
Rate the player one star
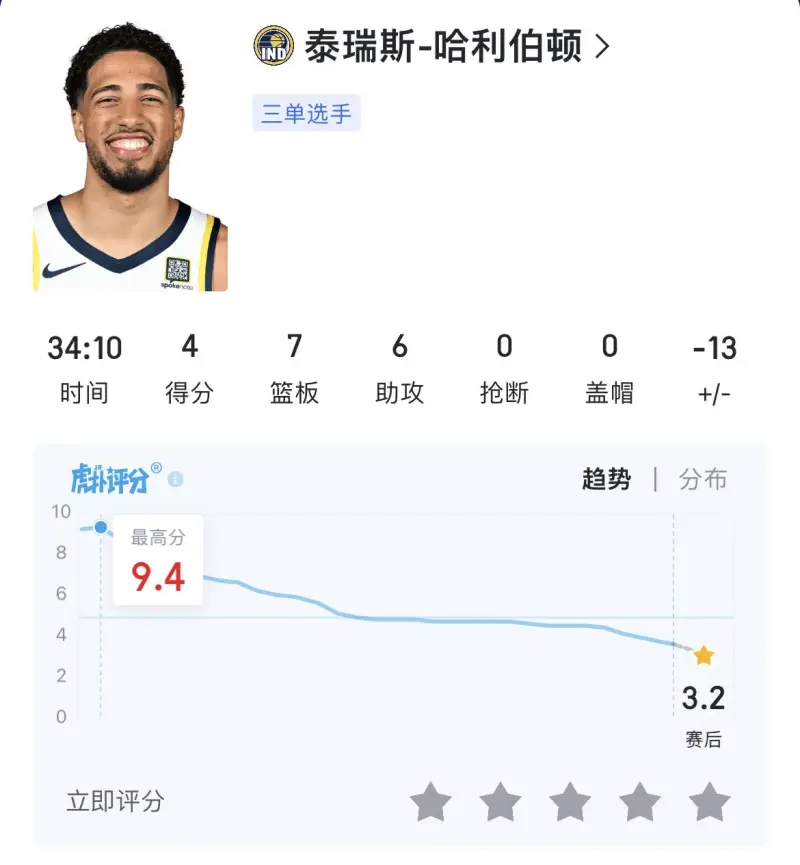tap(431, 802)
